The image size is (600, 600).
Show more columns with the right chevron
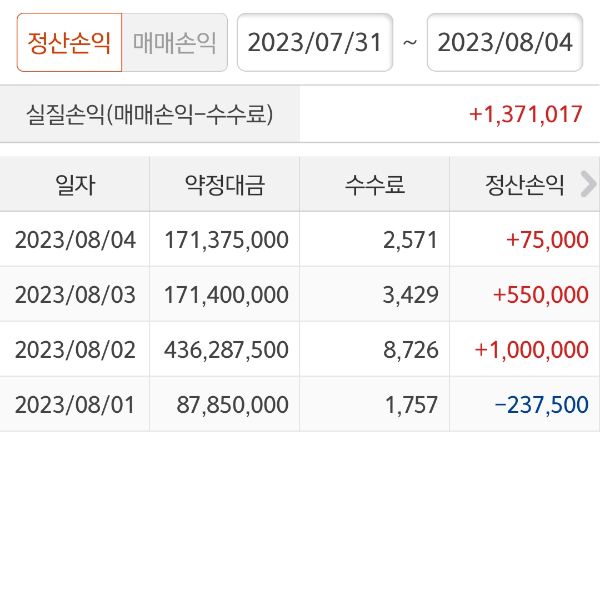[588, 184]
